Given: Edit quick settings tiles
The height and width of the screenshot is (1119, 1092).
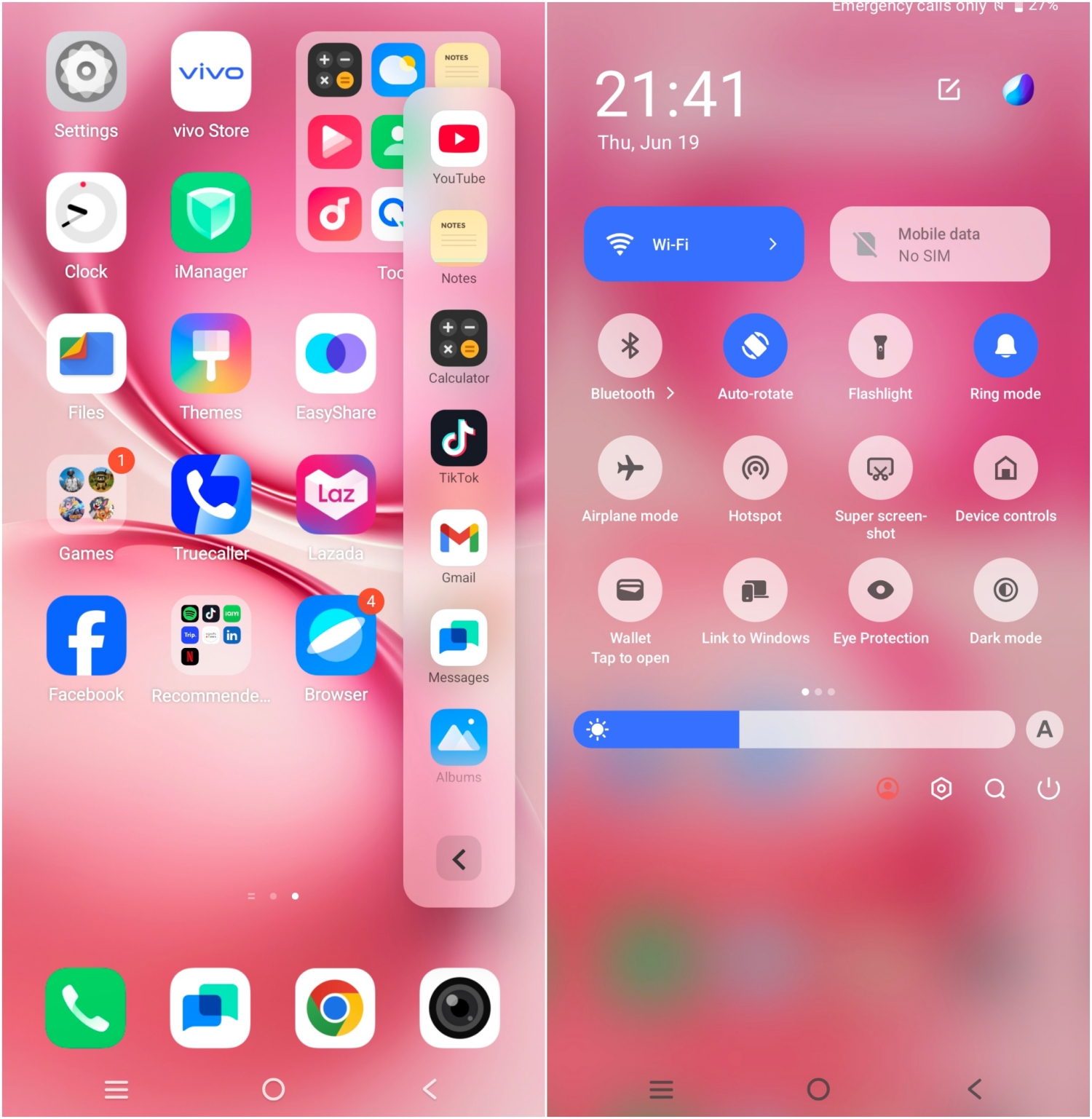Looking at the screenshot, I should [949, 90].
